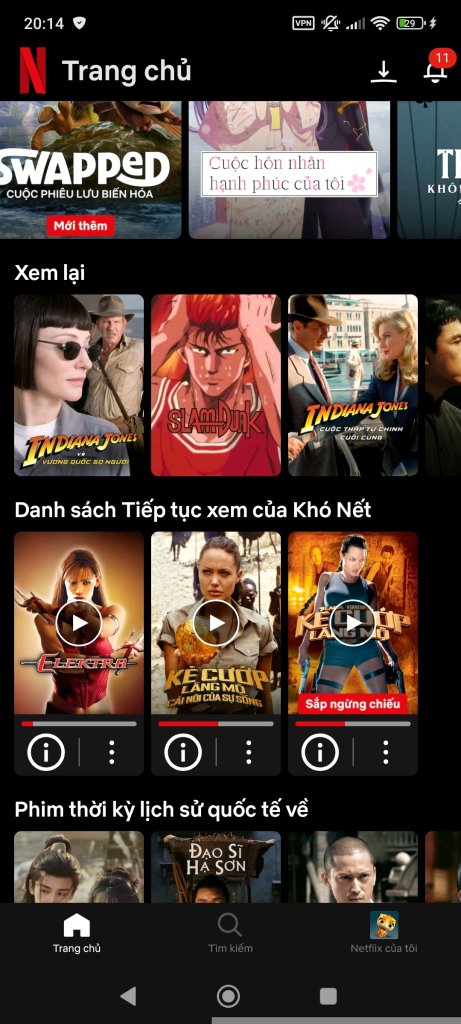This screenshot has height=1024, width=461.
Task: Open Đạo sĩ hạ sơn poster
Action: (x=216, y=867)
